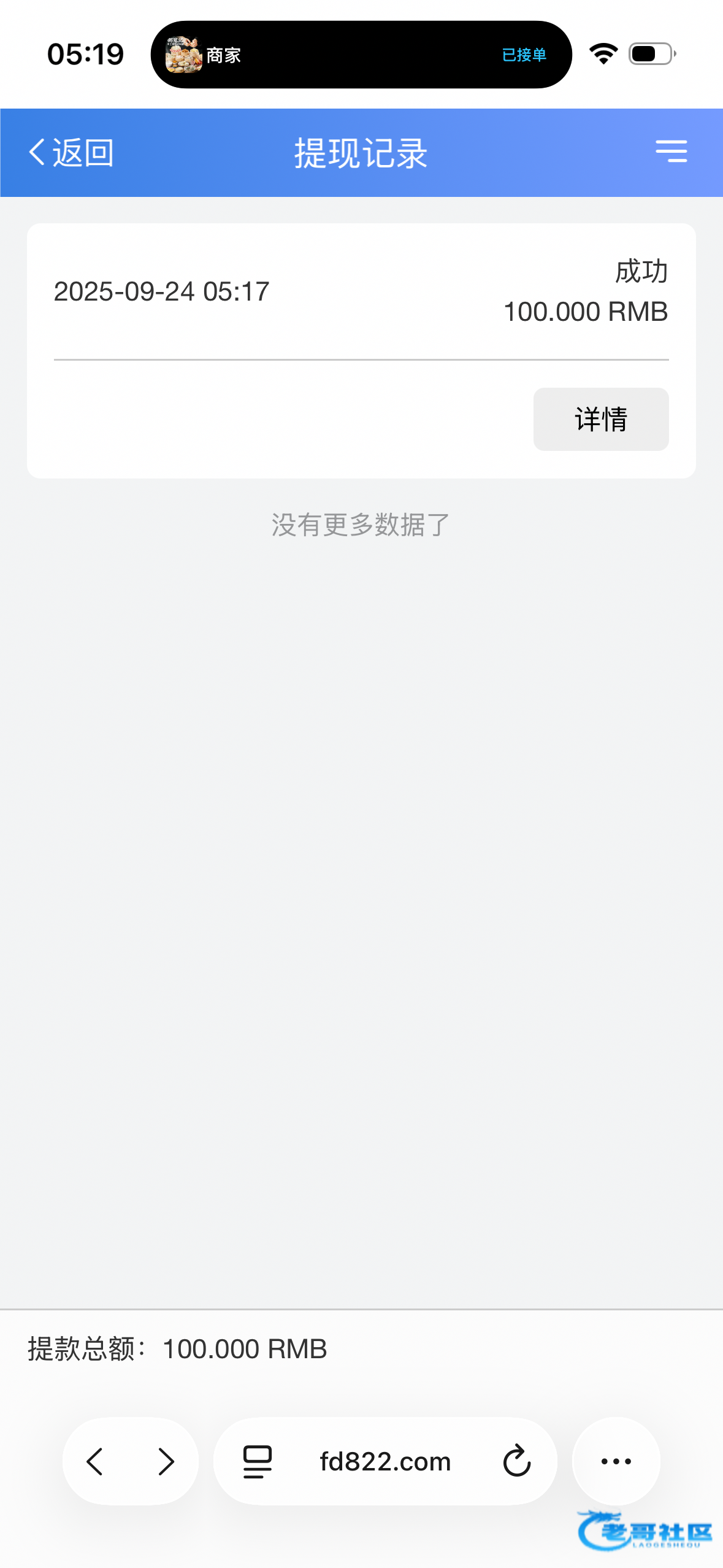This screenshot has height=1568, width=723.
Task: Navigate to the previous browser page
Action: coord(95,1461)
